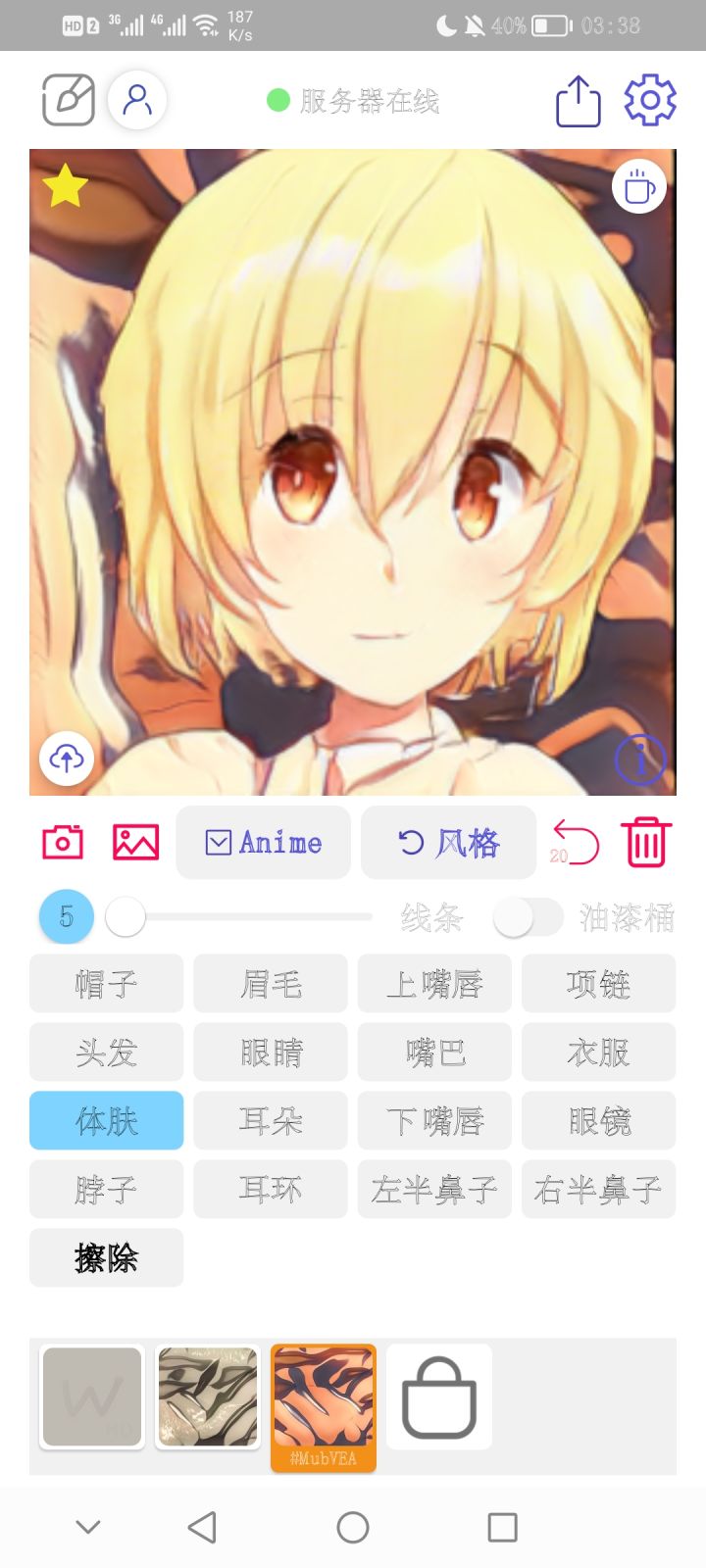This screenshot has width=706, height=1568.
Task: Tap the chevron in the navigation bar
Action: click(x=88, y=1526)
